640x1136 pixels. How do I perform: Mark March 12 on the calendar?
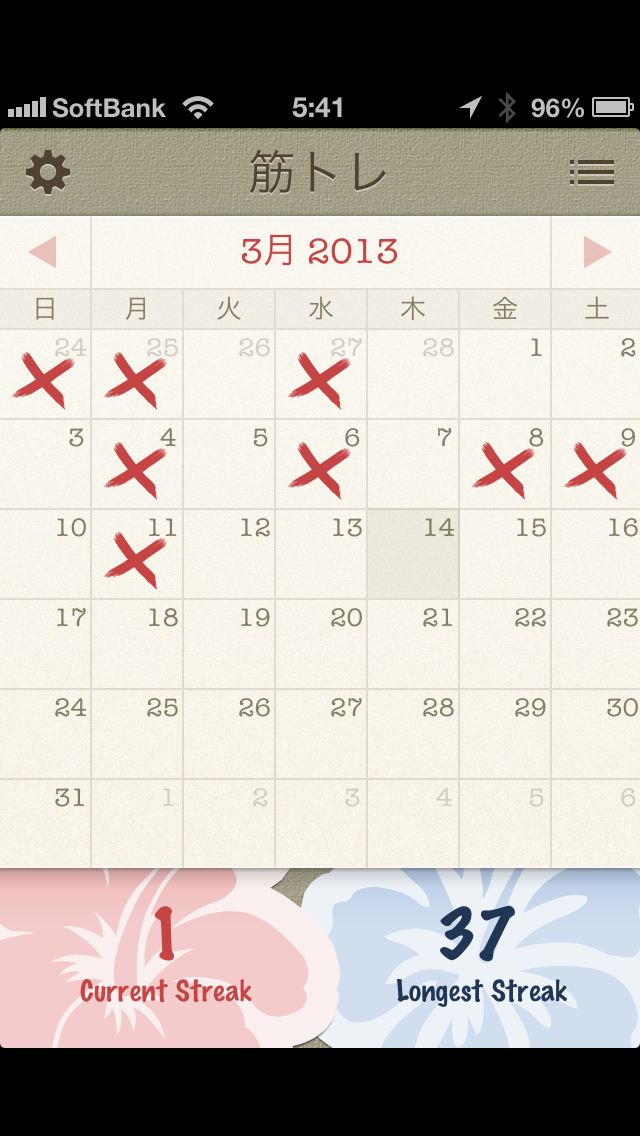pos(229,555)
